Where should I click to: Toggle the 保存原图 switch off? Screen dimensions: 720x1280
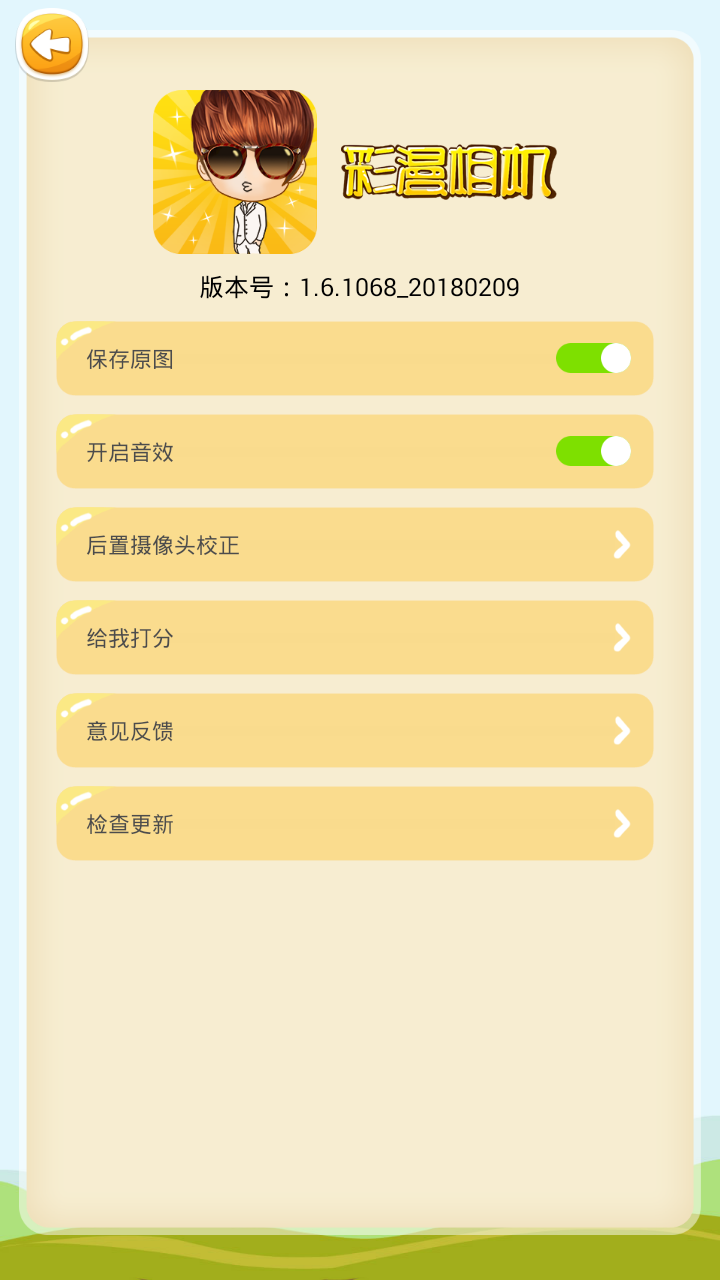coord(593,358)
